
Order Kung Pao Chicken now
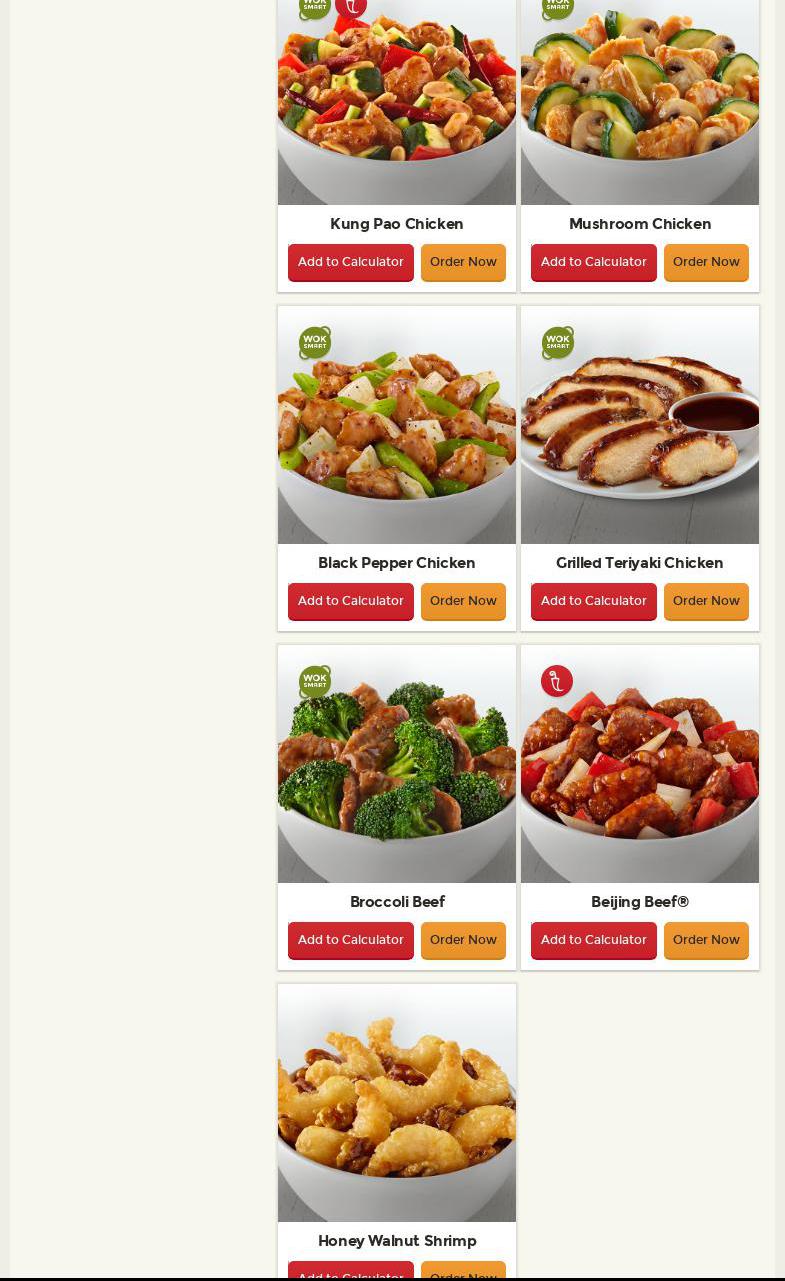pyautogui.click(x=463, y=262)
